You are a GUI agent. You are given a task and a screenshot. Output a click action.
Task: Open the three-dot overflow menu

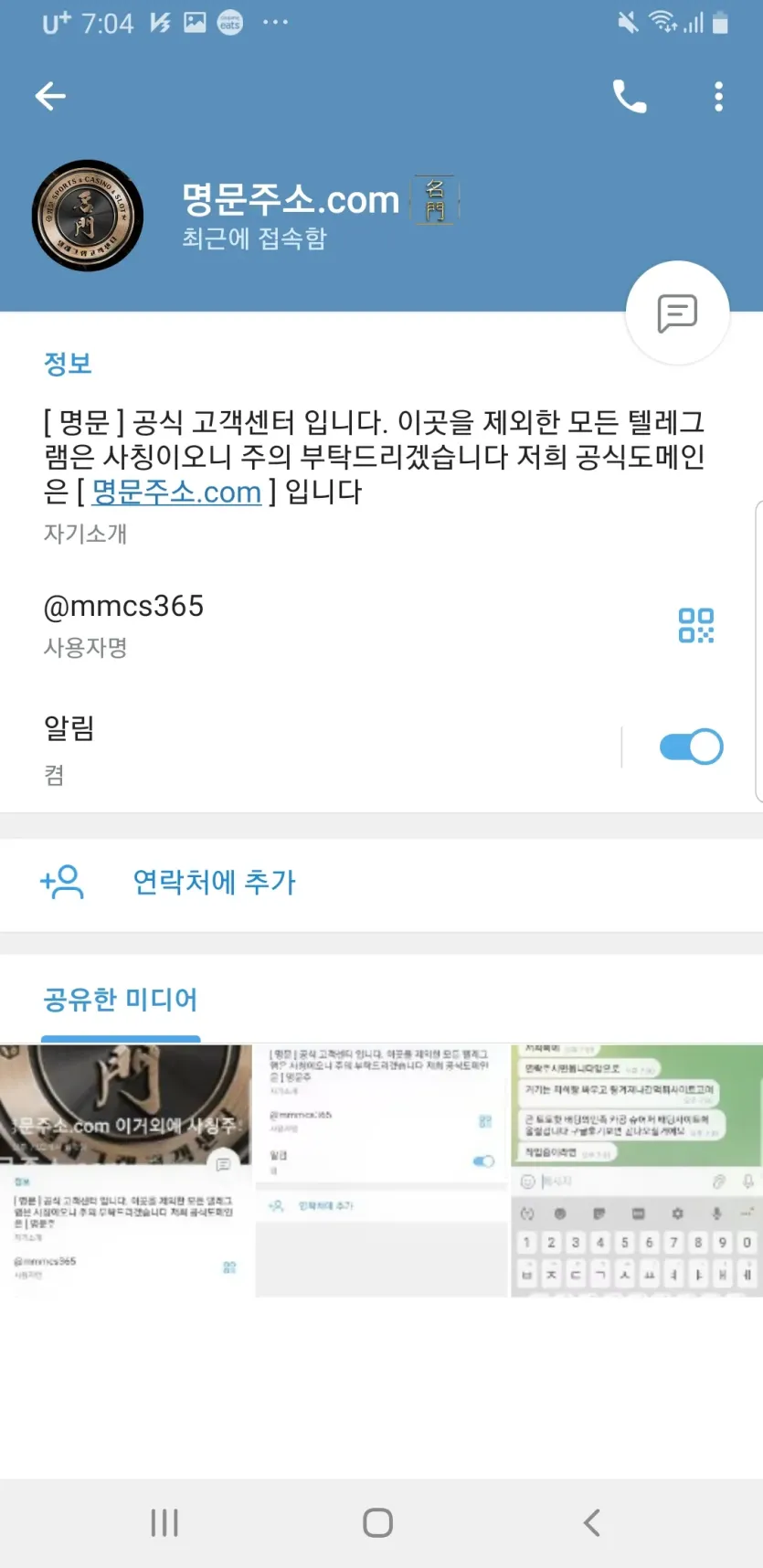coord(719,96)
